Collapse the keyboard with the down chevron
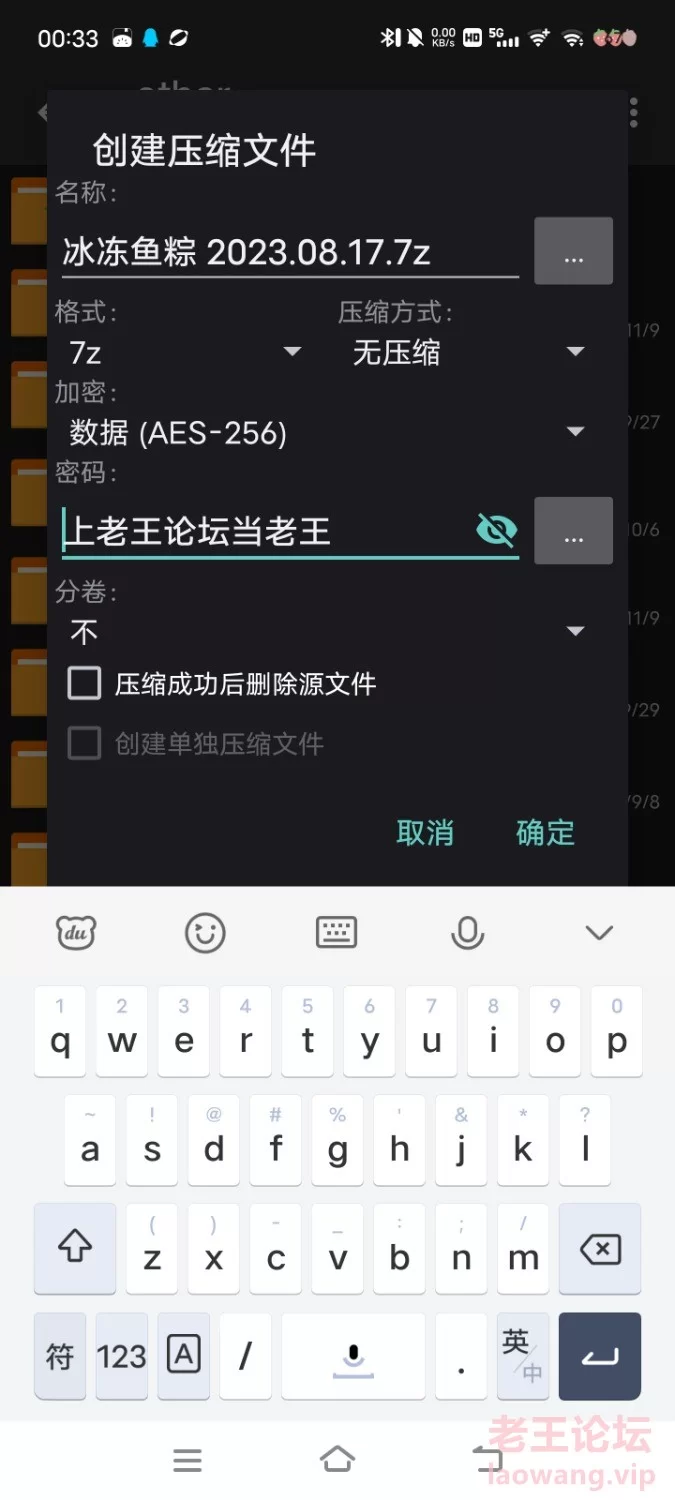The image size is (675, 1500). tap(599, 933)
